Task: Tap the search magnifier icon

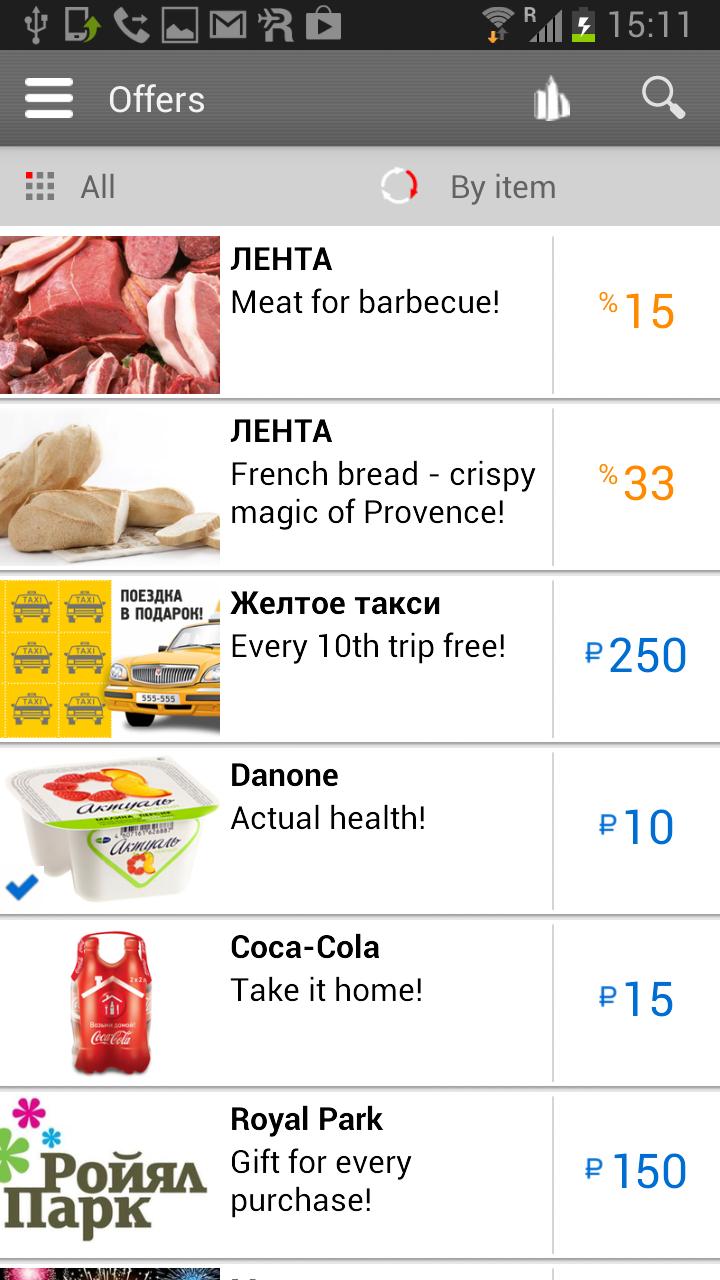Action: pos(662,98)
